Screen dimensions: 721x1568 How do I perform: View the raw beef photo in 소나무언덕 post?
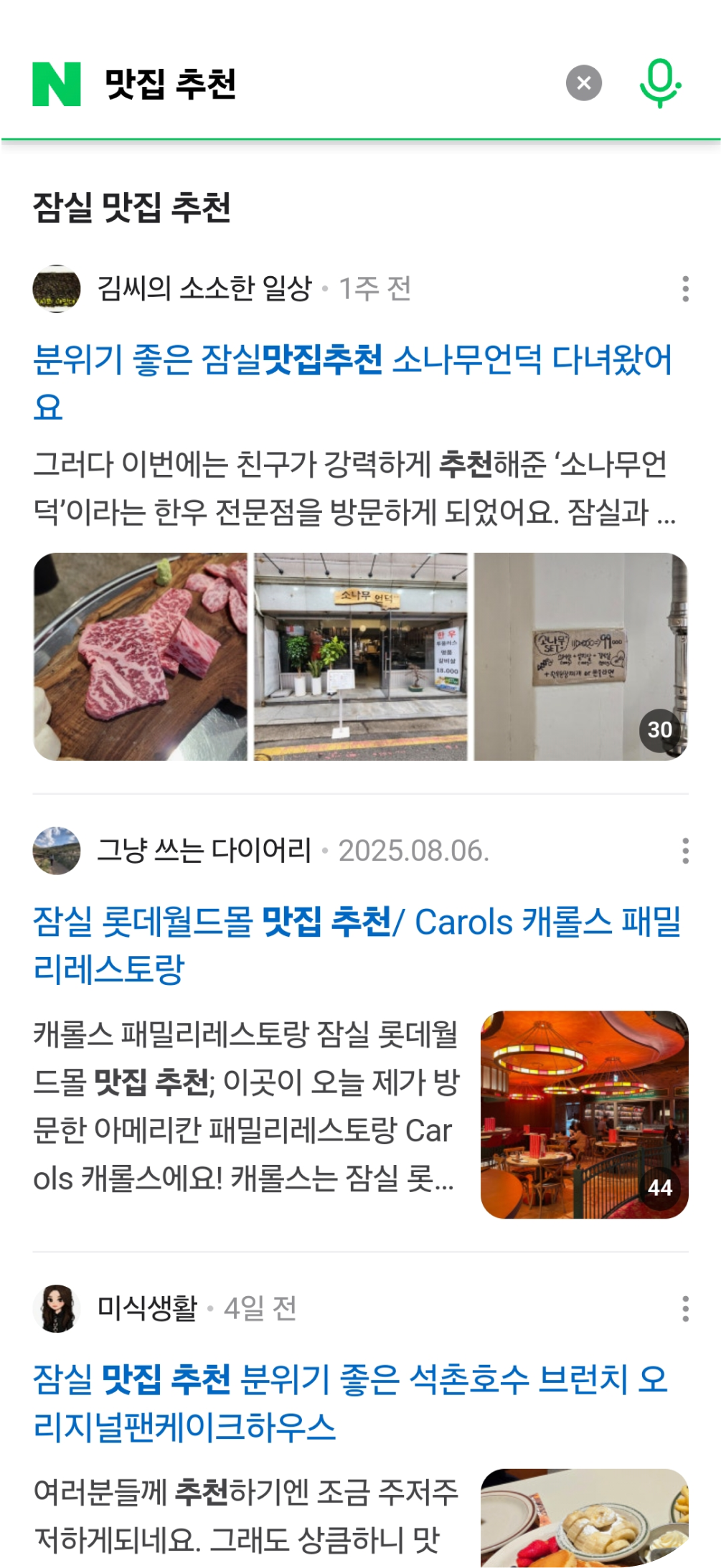click(141, 656)
